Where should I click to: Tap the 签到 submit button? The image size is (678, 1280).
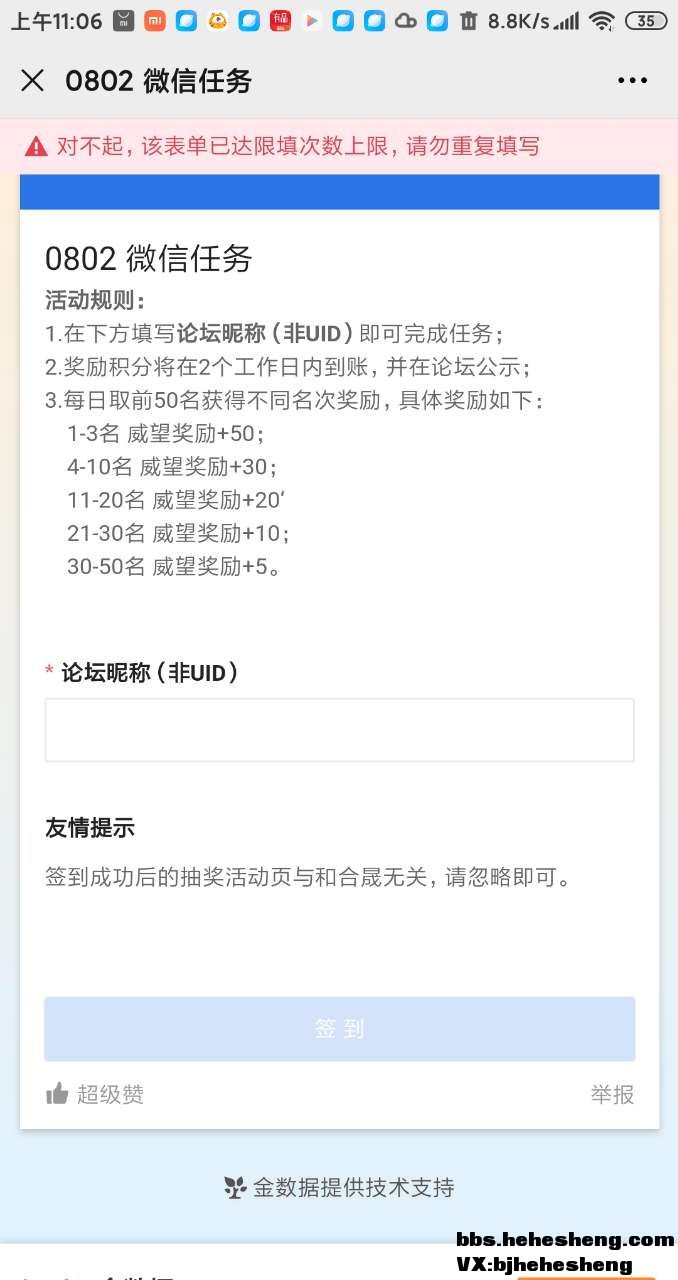click(x=339, y=1028)
